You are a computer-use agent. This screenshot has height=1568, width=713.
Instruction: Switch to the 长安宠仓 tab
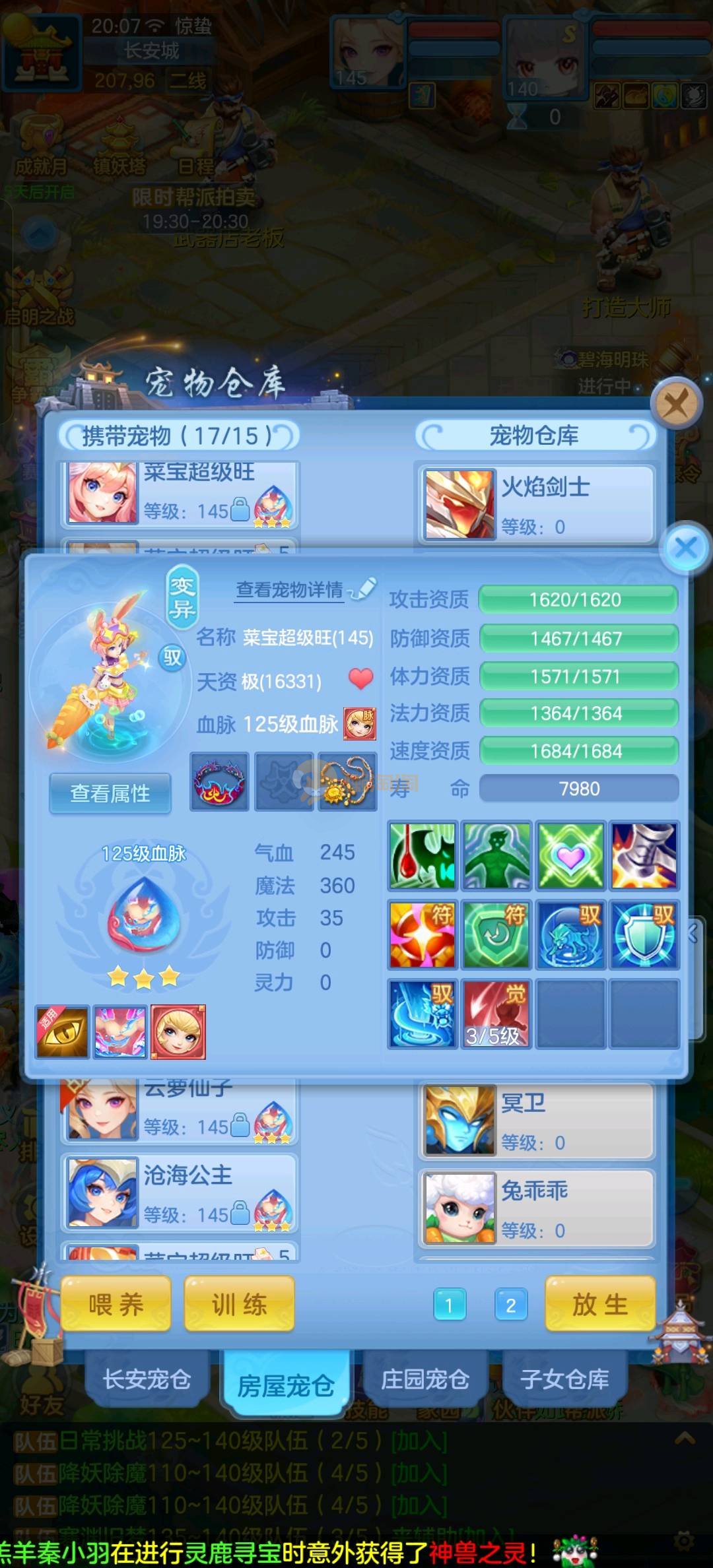pos(147,1379)
